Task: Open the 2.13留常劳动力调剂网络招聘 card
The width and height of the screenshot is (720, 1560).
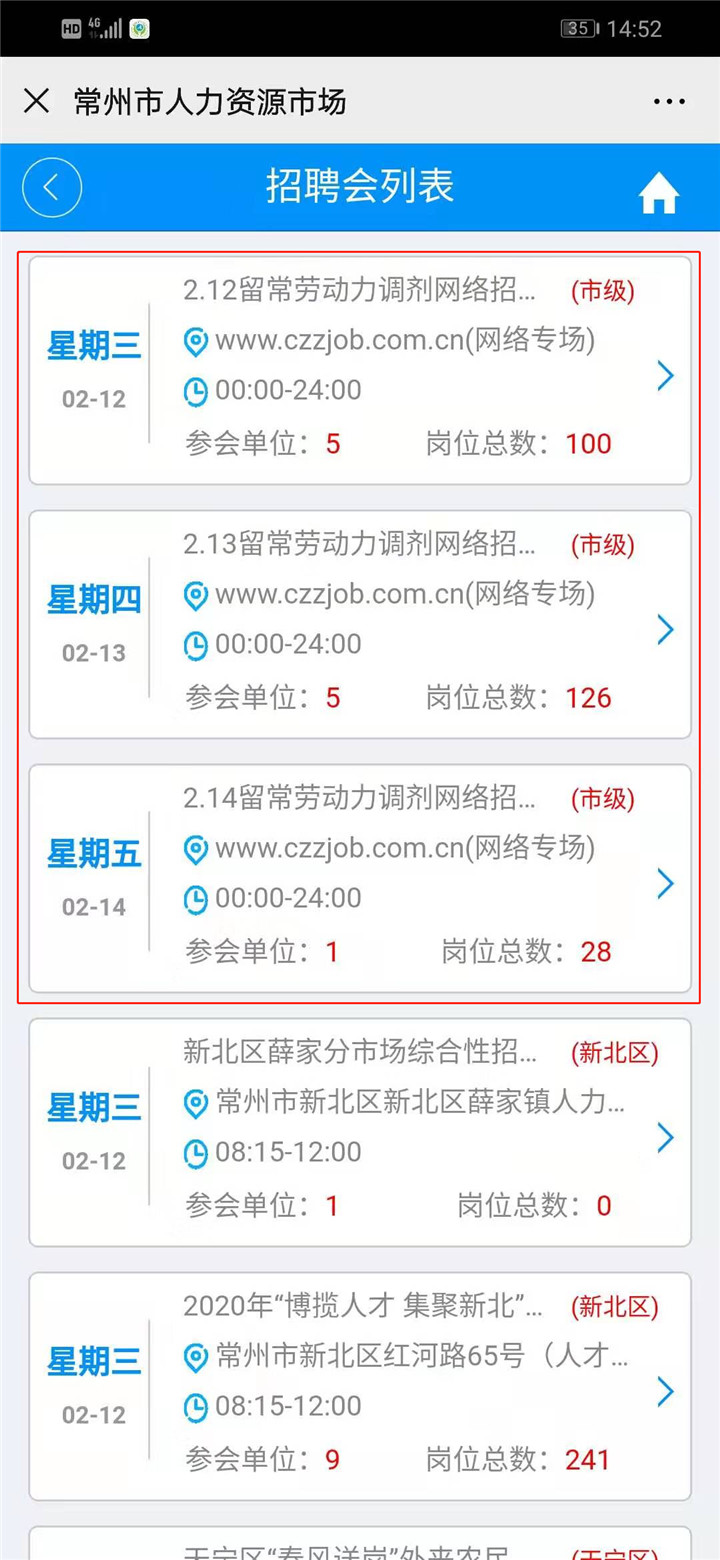Action: click(x=360, y=624)
